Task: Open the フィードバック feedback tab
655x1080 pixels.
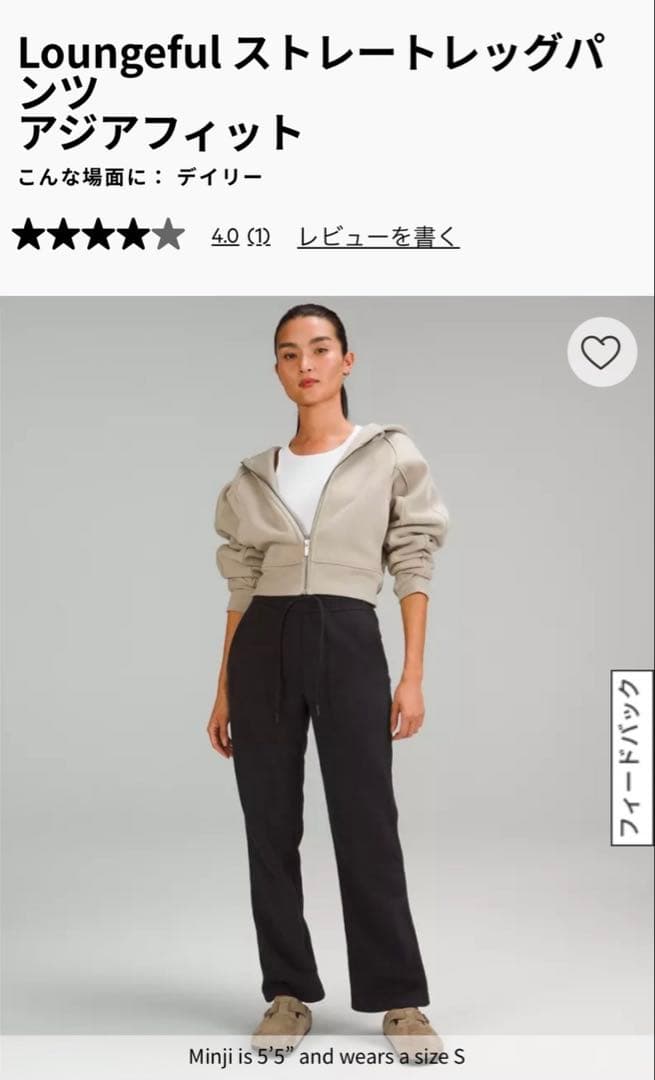Action: click(x=631, y=759)
